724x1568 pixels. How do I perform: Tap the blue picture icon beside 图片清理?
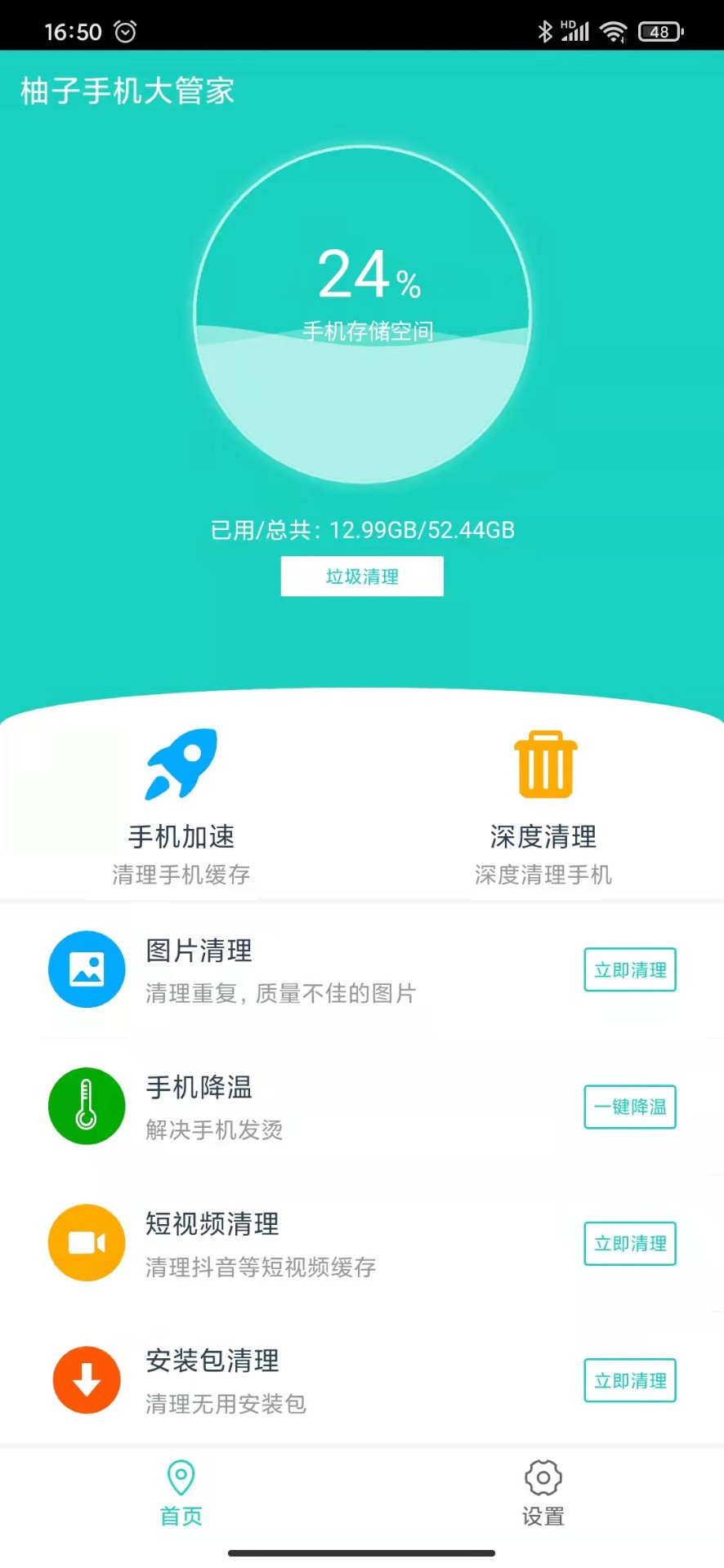point(87,969)
